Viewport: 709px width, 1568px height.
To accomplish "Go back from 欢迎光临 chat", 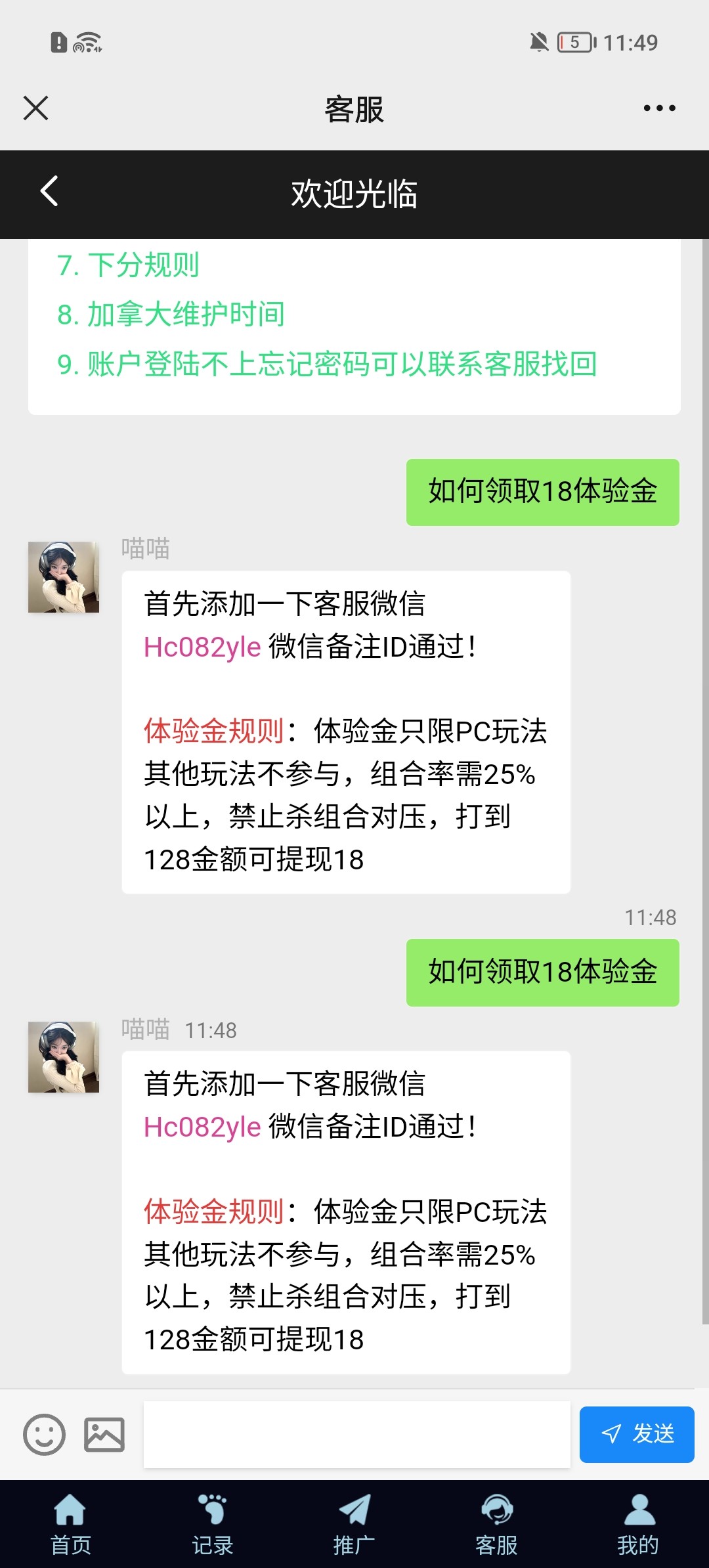I will coord(49,192).
